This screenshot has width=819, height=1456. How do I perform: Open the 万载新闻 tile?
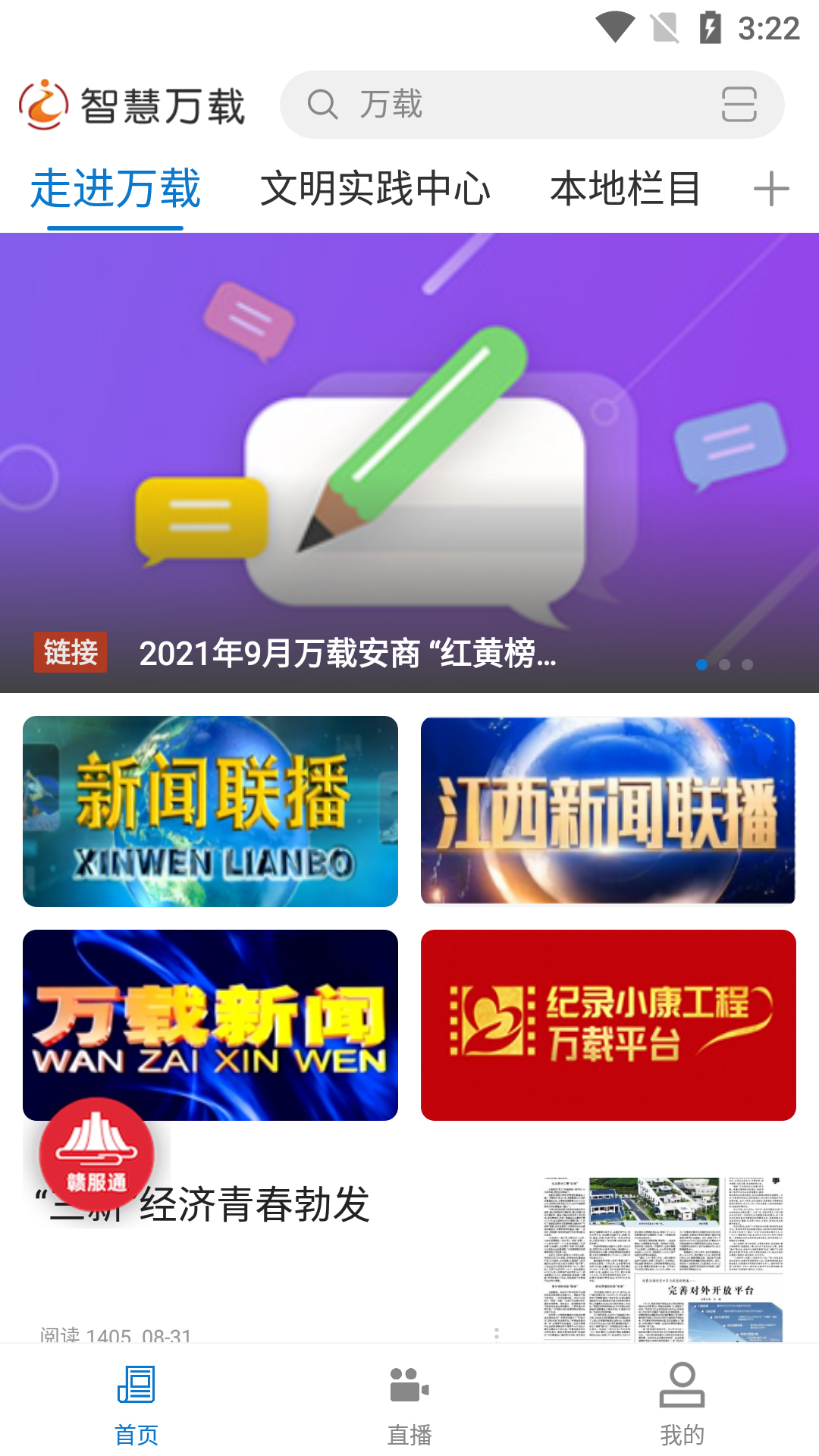[210, 1025]
